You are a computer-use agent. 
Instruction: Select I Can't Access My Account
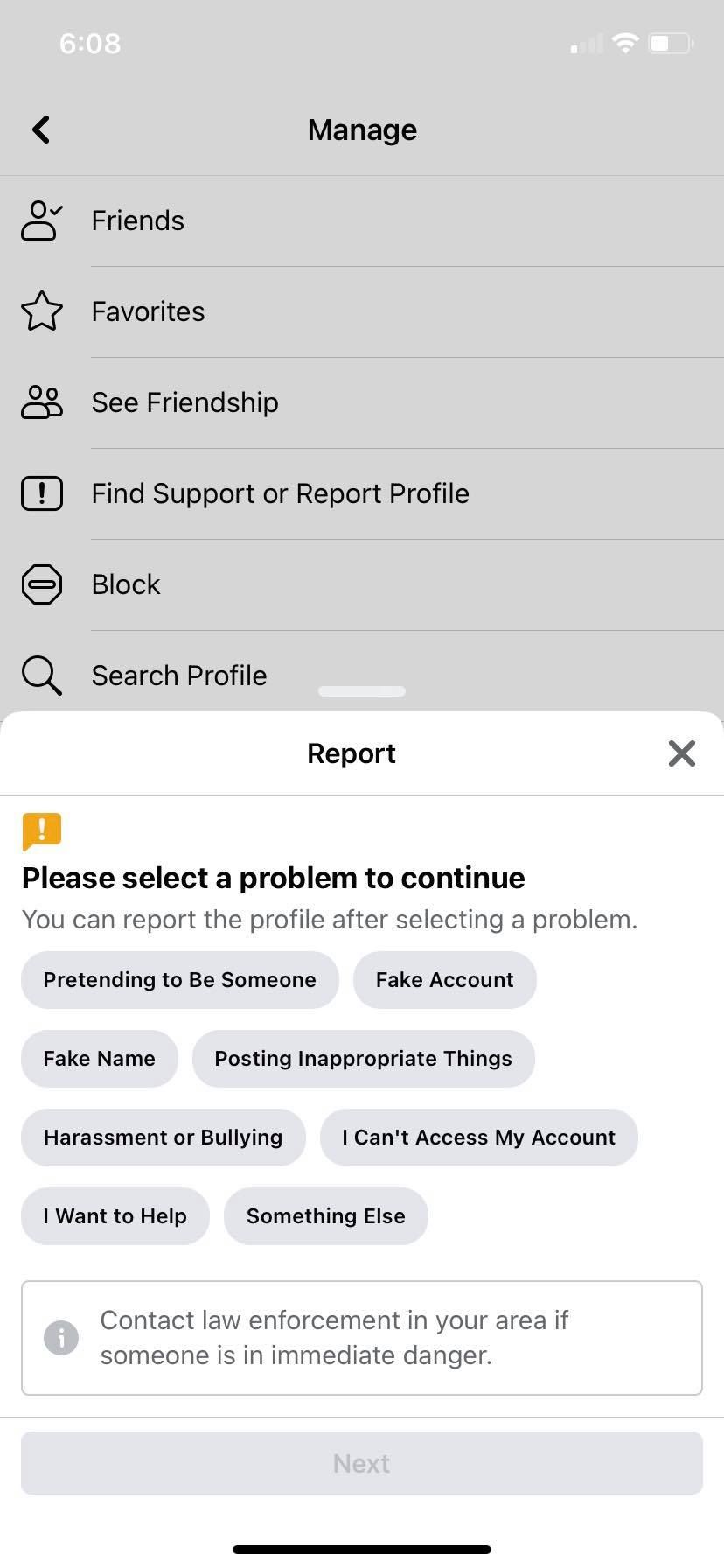click(478, 1137)
